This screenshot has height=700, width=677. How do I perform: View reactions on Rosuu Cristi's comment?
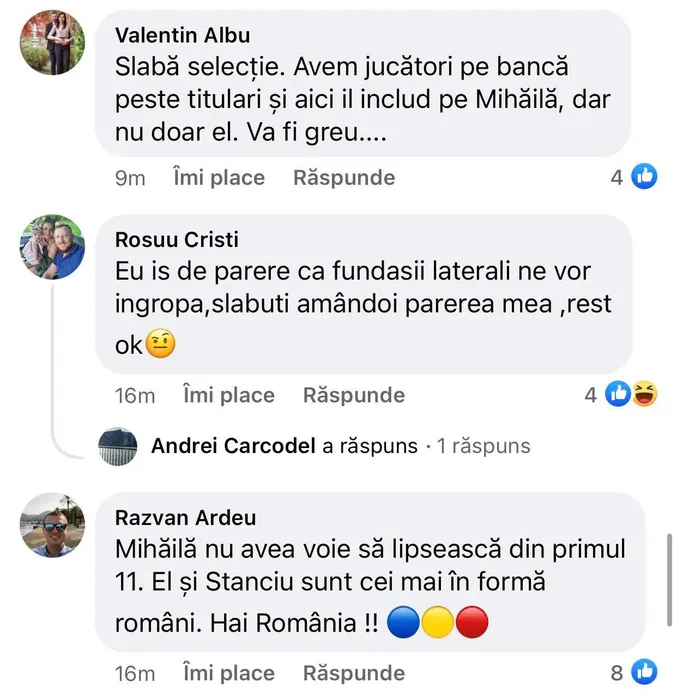[631, 395]
